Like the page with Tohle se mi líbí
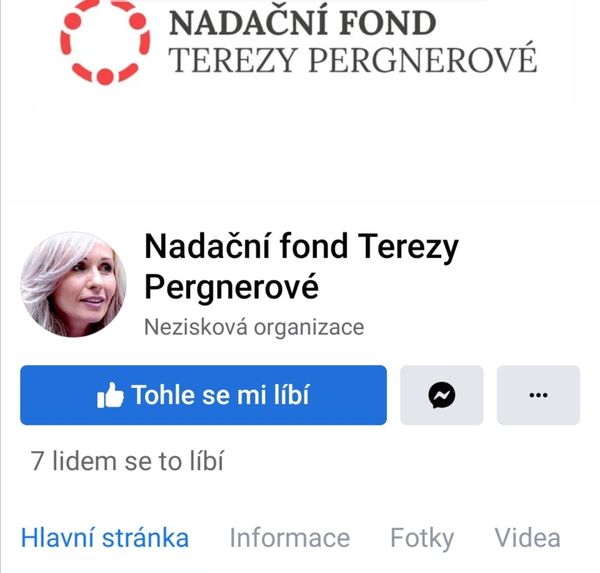 click(203, 395)
